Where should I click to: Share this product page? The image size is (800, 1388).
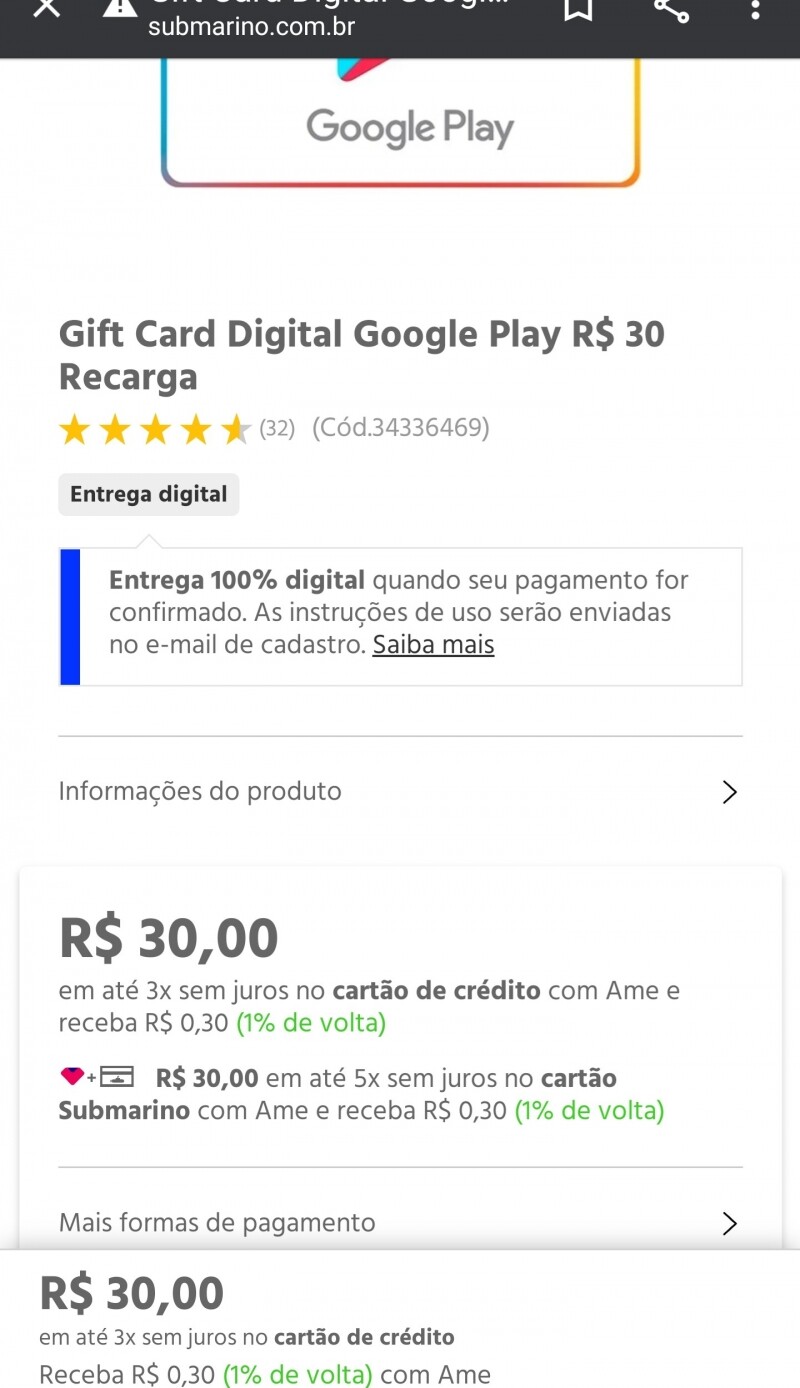coord(671,9)
